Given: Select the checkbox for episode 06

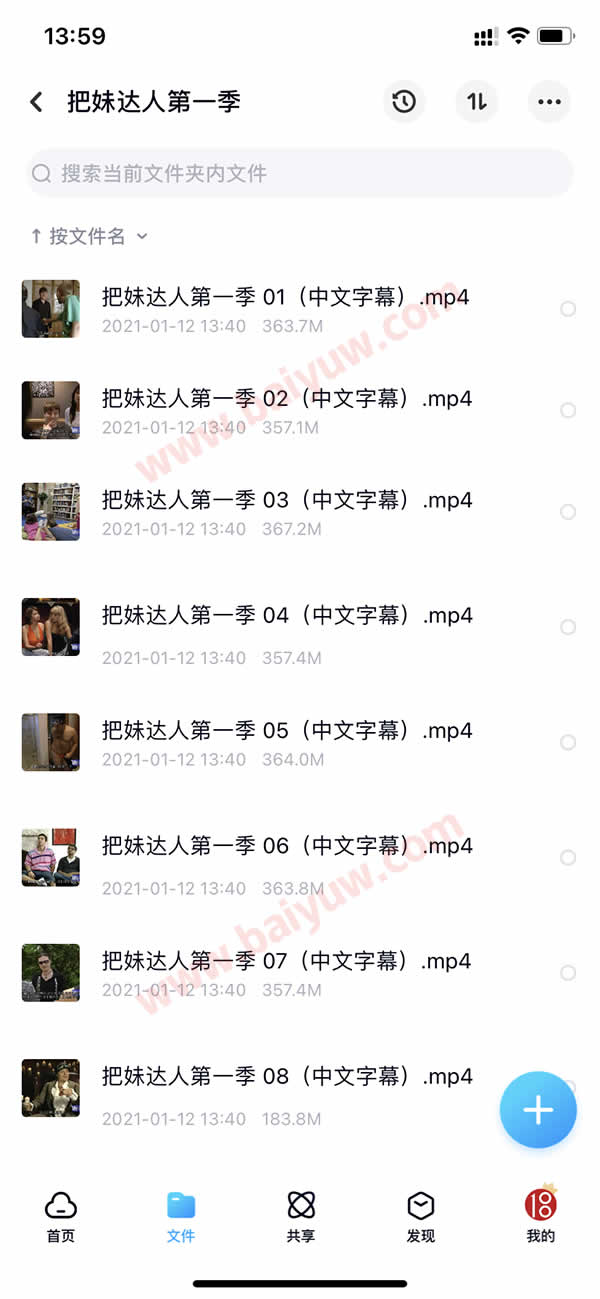Looking at the screenshot, I should point(568,857).
